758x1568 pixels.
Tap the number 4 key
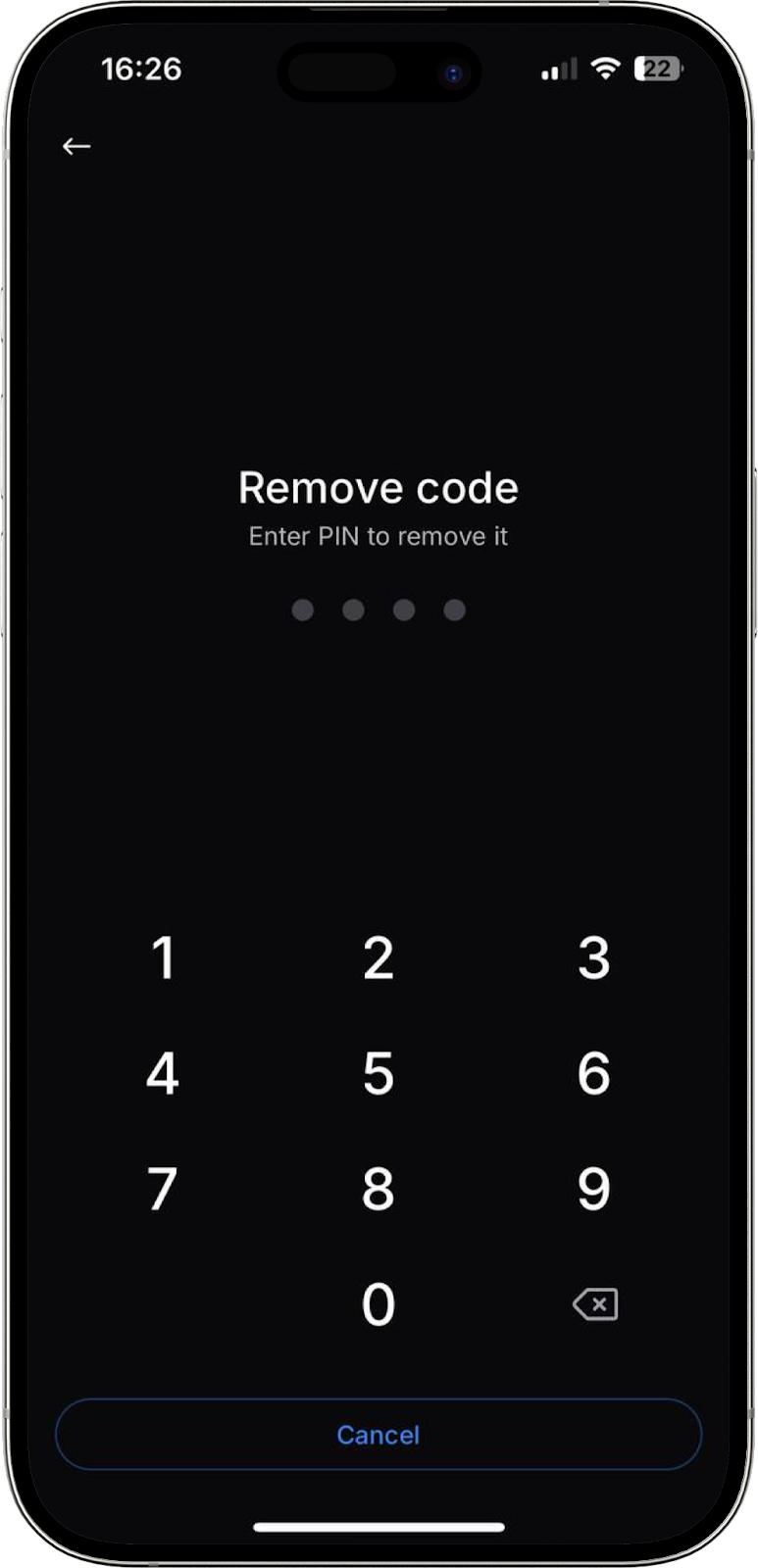[x=163, y=1073]
